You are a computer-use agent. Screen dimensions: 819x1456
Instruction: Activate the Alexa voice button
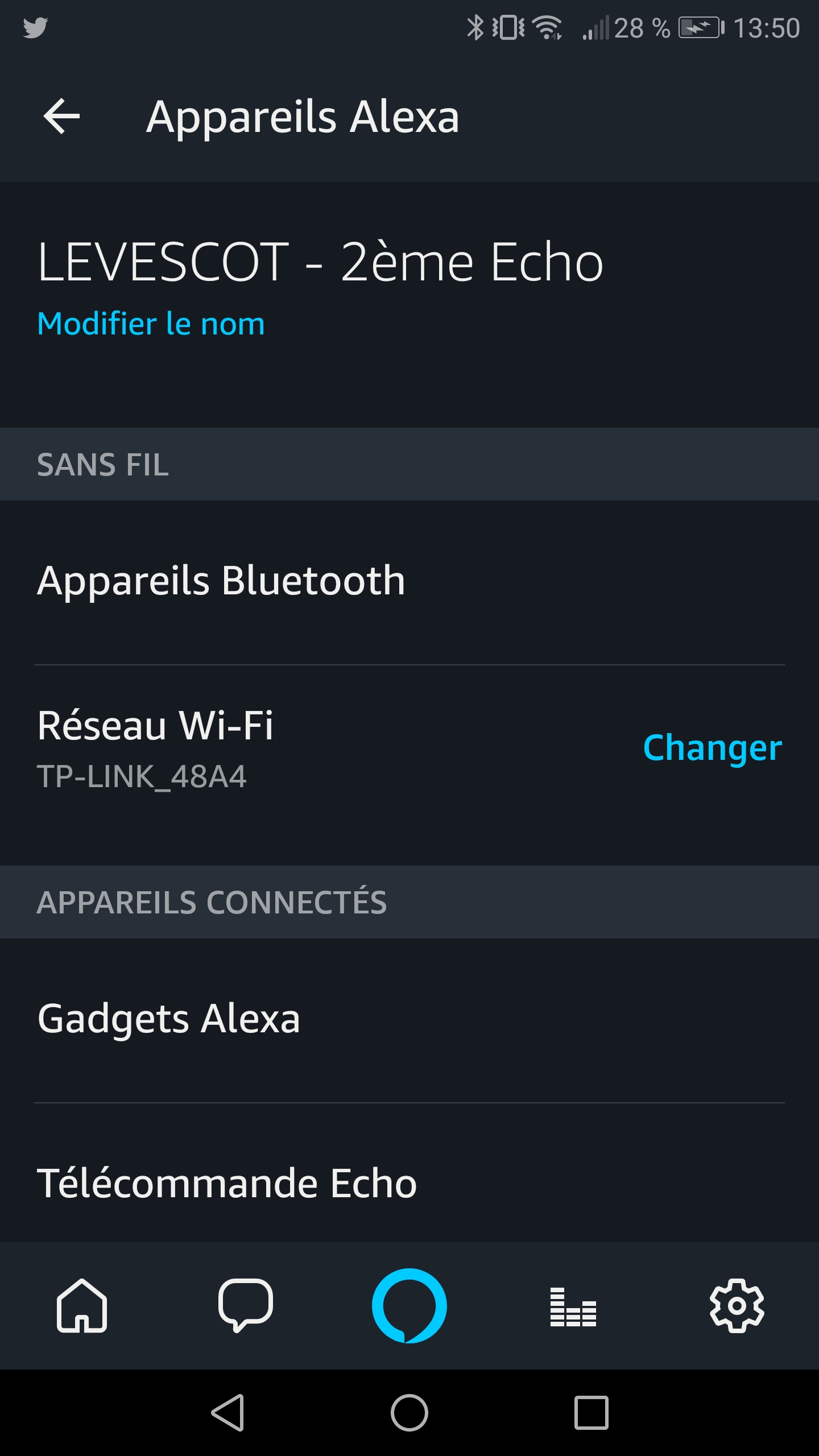409,1306
